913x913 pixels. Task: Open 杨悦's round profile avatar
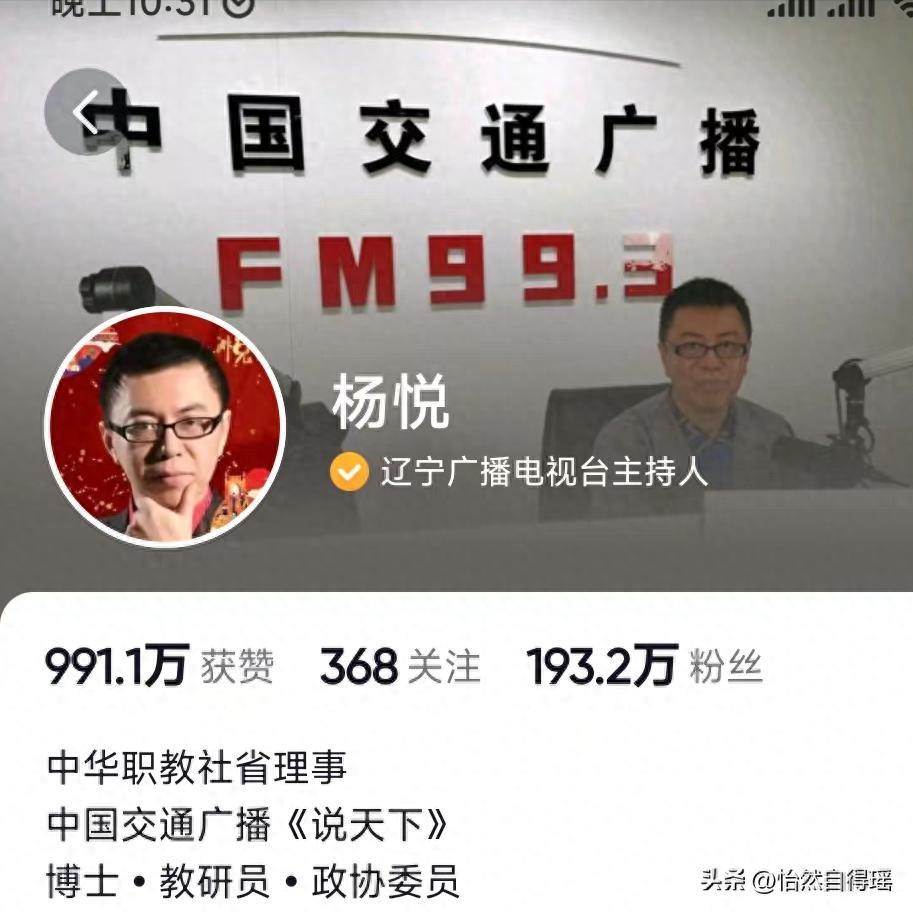click(x=166, y=427)
